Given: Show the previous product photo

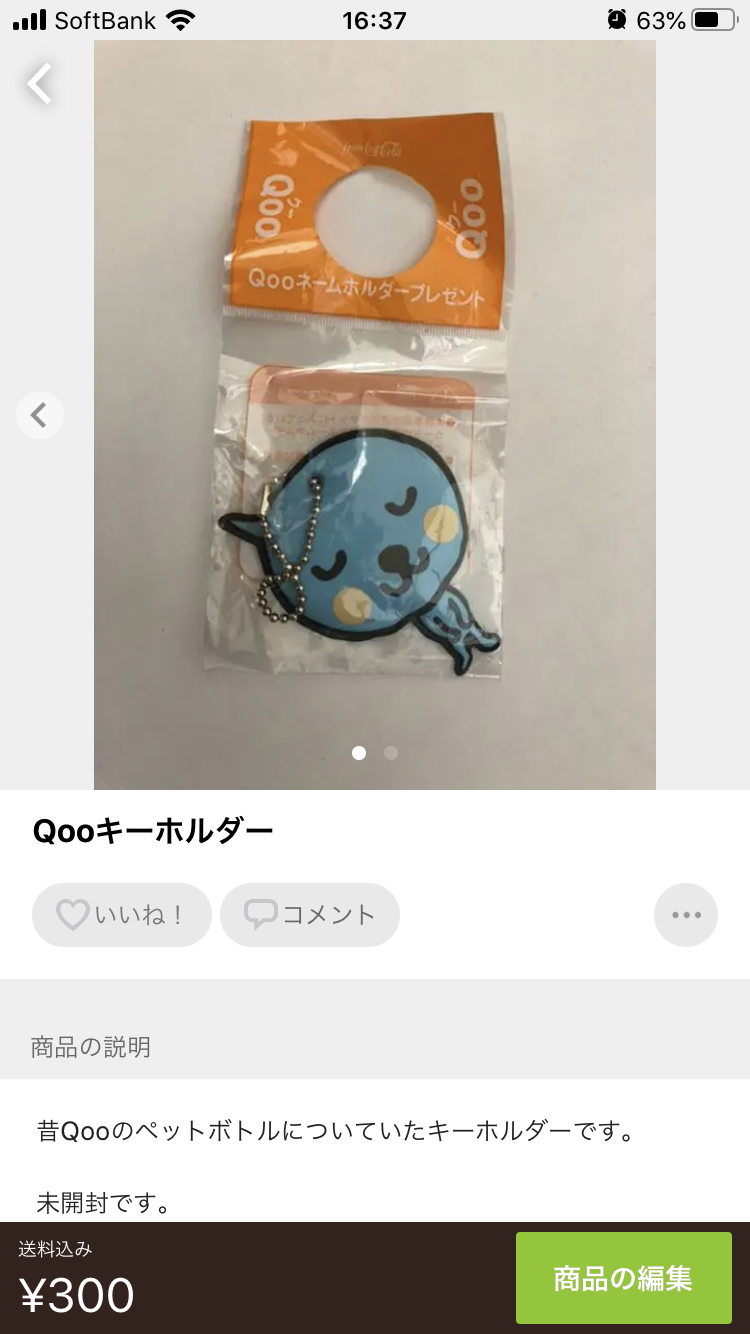Looking at the screenshot, I should click(x=40, y=415).
